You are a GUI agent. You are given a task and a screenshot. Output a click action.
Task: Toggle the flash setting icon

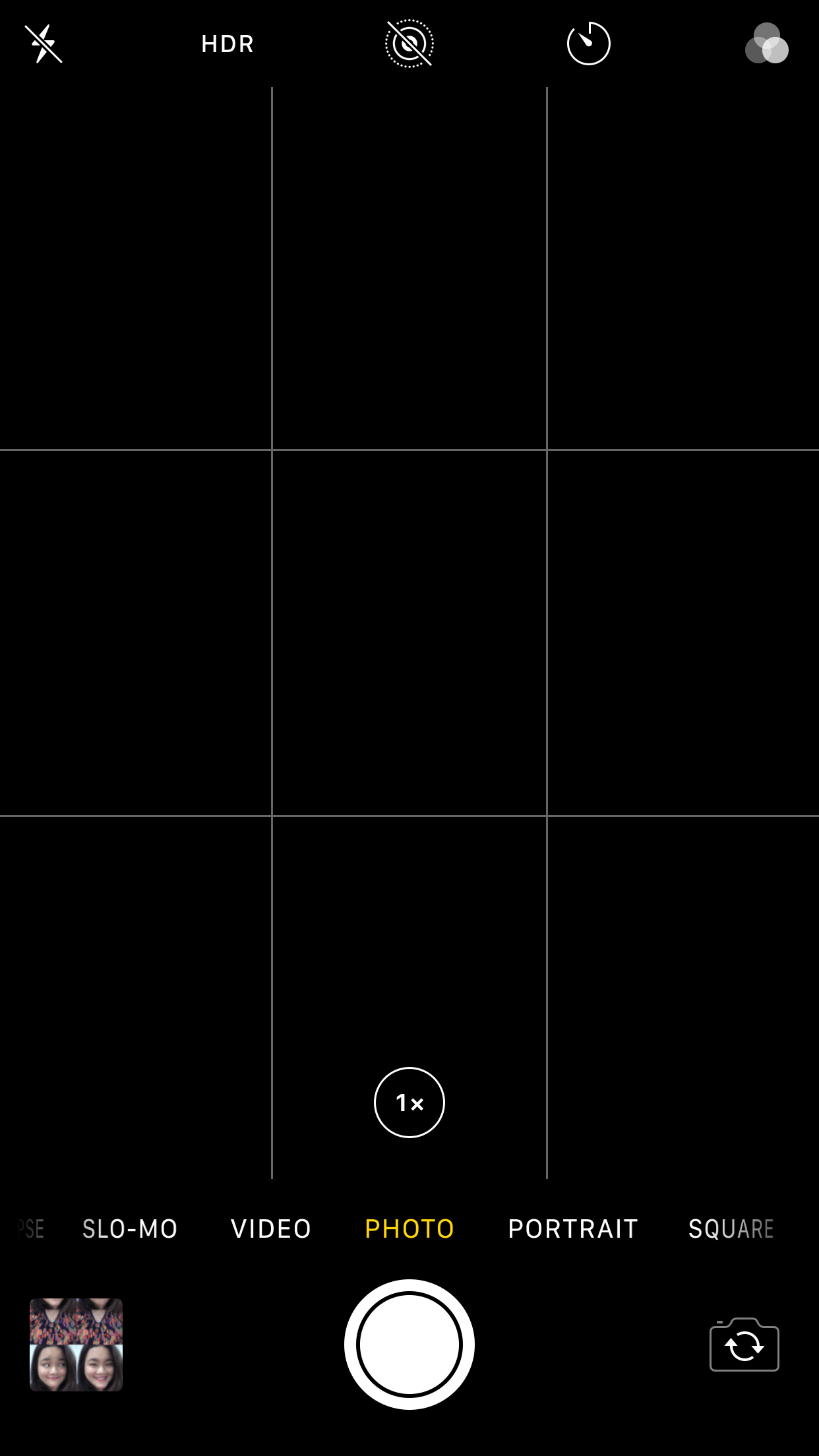point(44,44)
